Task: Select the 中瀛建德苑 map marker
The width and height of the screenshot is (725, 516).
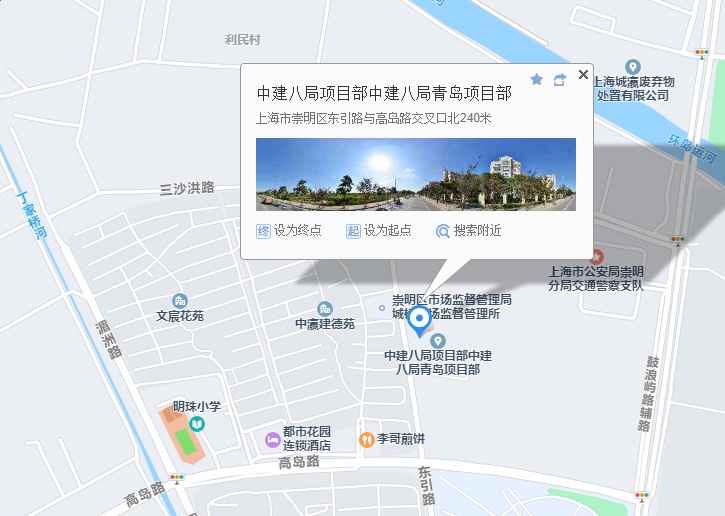Action: tap(324, 309)
